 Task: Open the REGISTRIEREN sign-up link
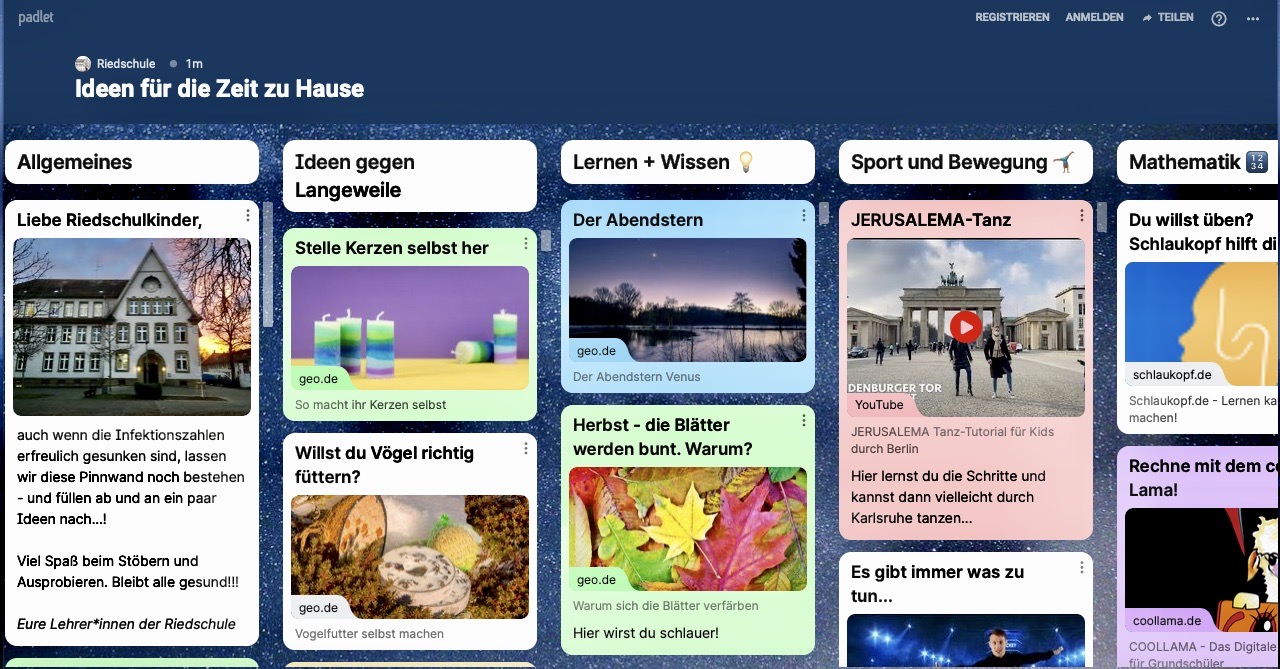1012,18
